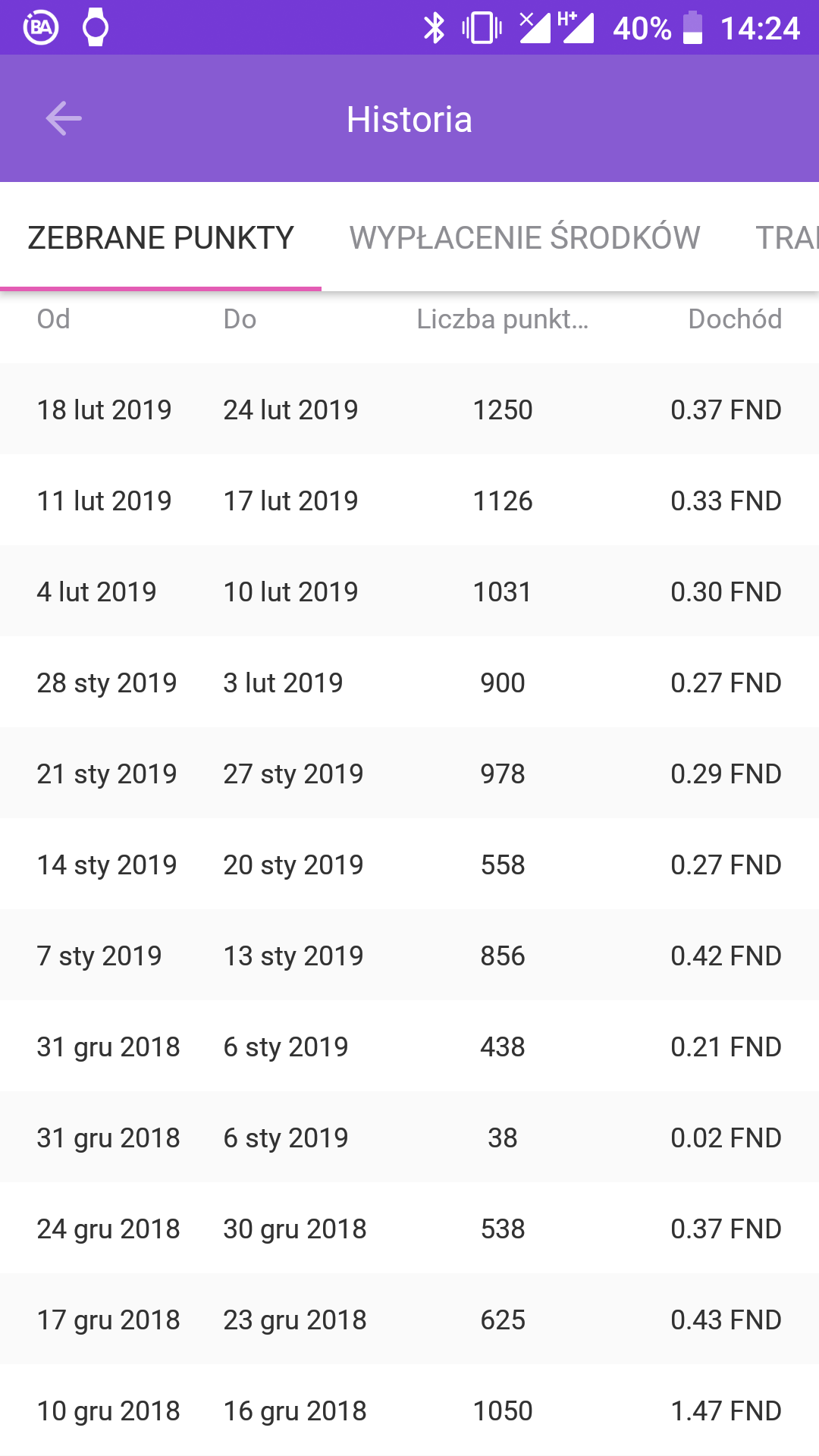Switch to the Wypłacenie środków tab
The height and width of the screenshot is (1456, 819).
[x=525, y=237]
